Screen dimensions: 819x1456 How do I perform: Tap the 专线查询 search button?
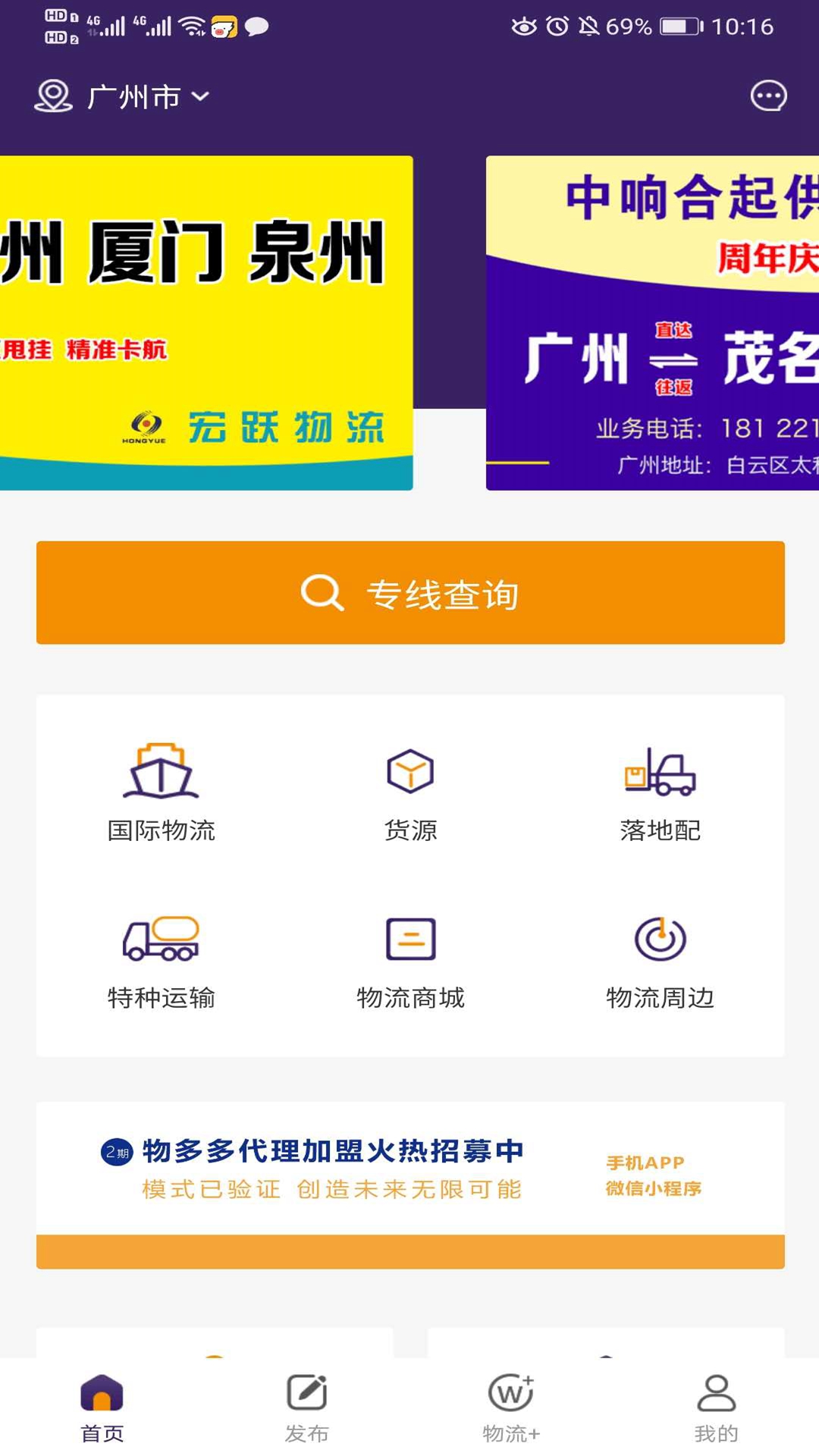coord(410,593)
